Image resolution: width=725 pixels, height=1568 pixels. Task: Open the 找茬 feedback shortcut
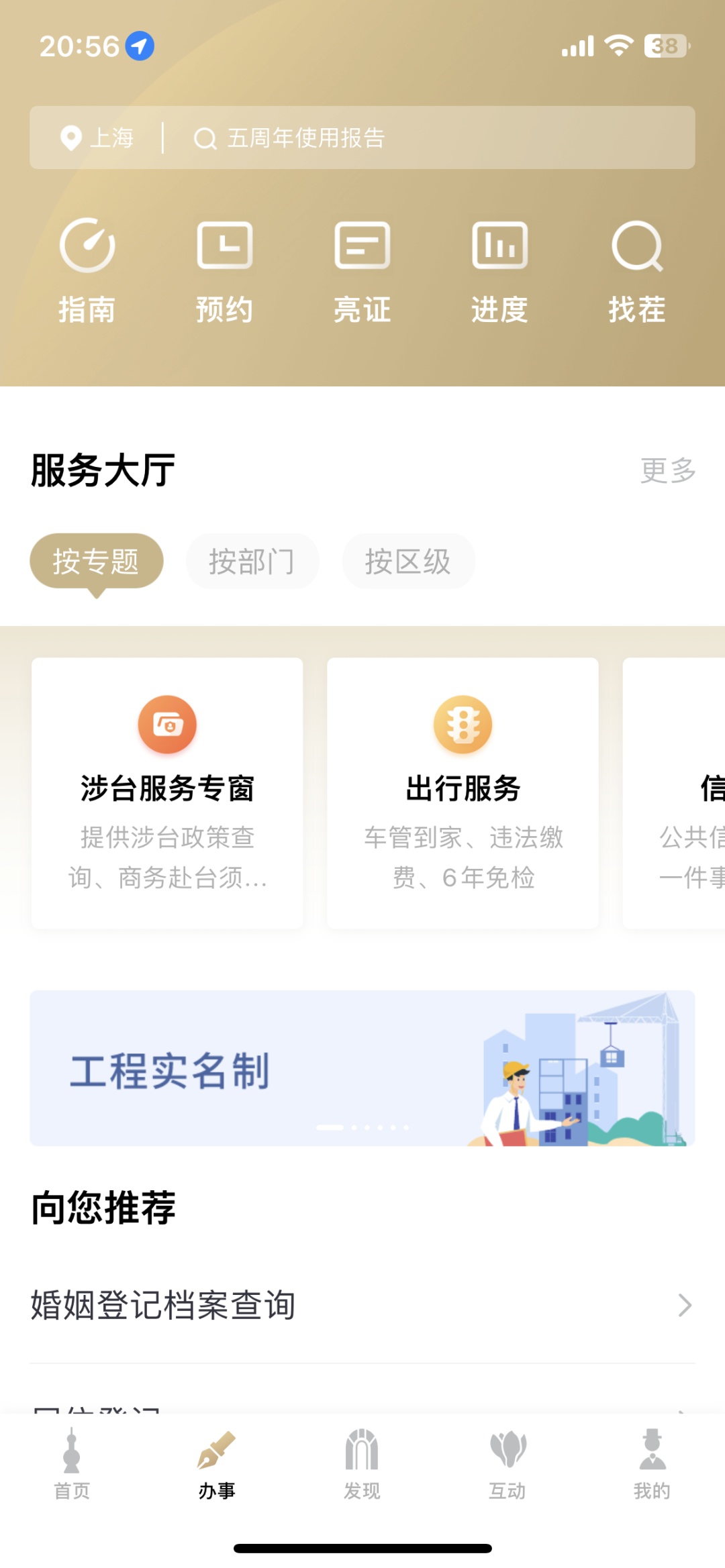point(637,272)
